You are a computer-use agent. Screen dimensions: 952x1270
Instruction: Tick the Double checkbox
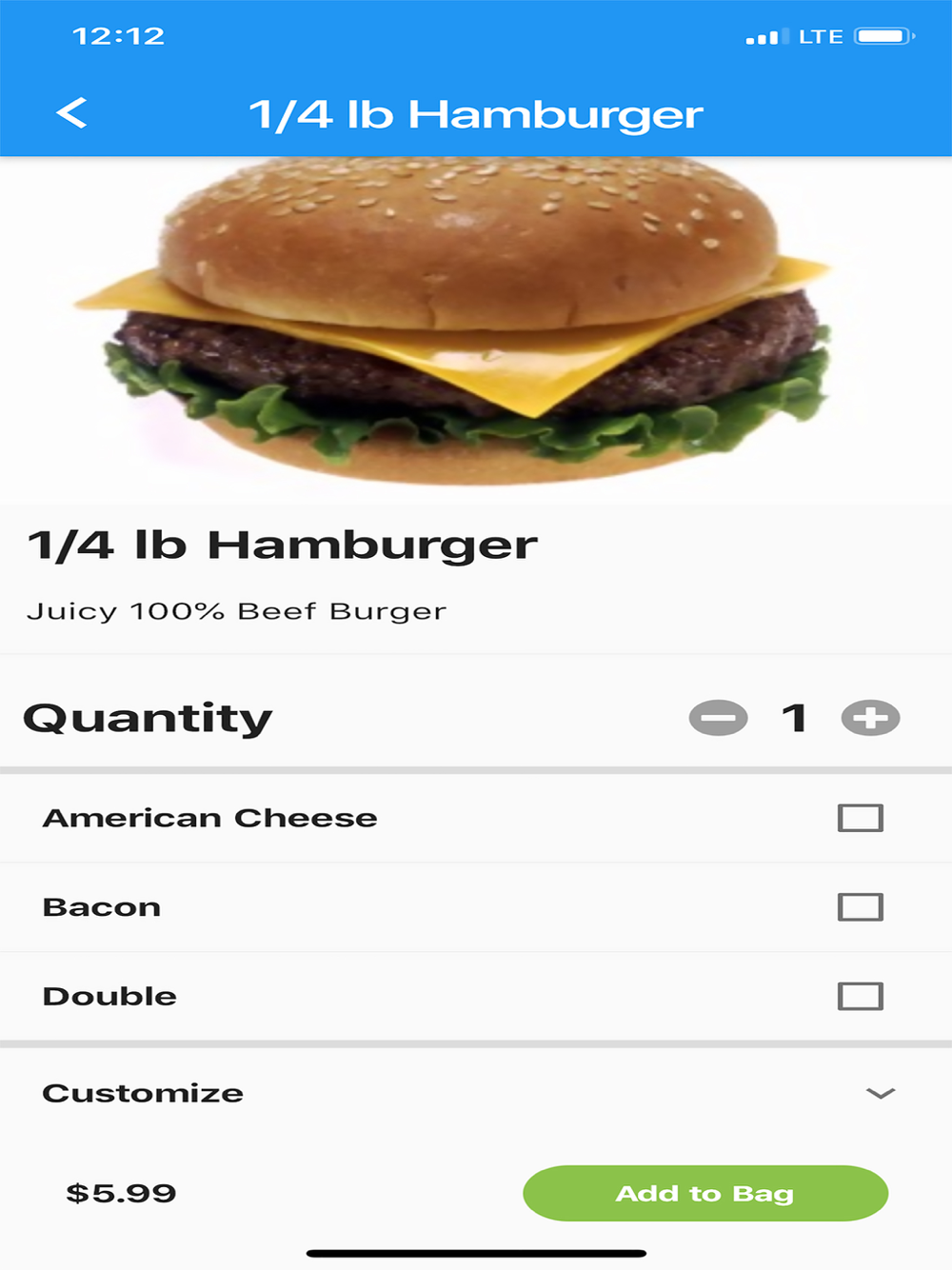pyautogui.click(x=860, y=997)
